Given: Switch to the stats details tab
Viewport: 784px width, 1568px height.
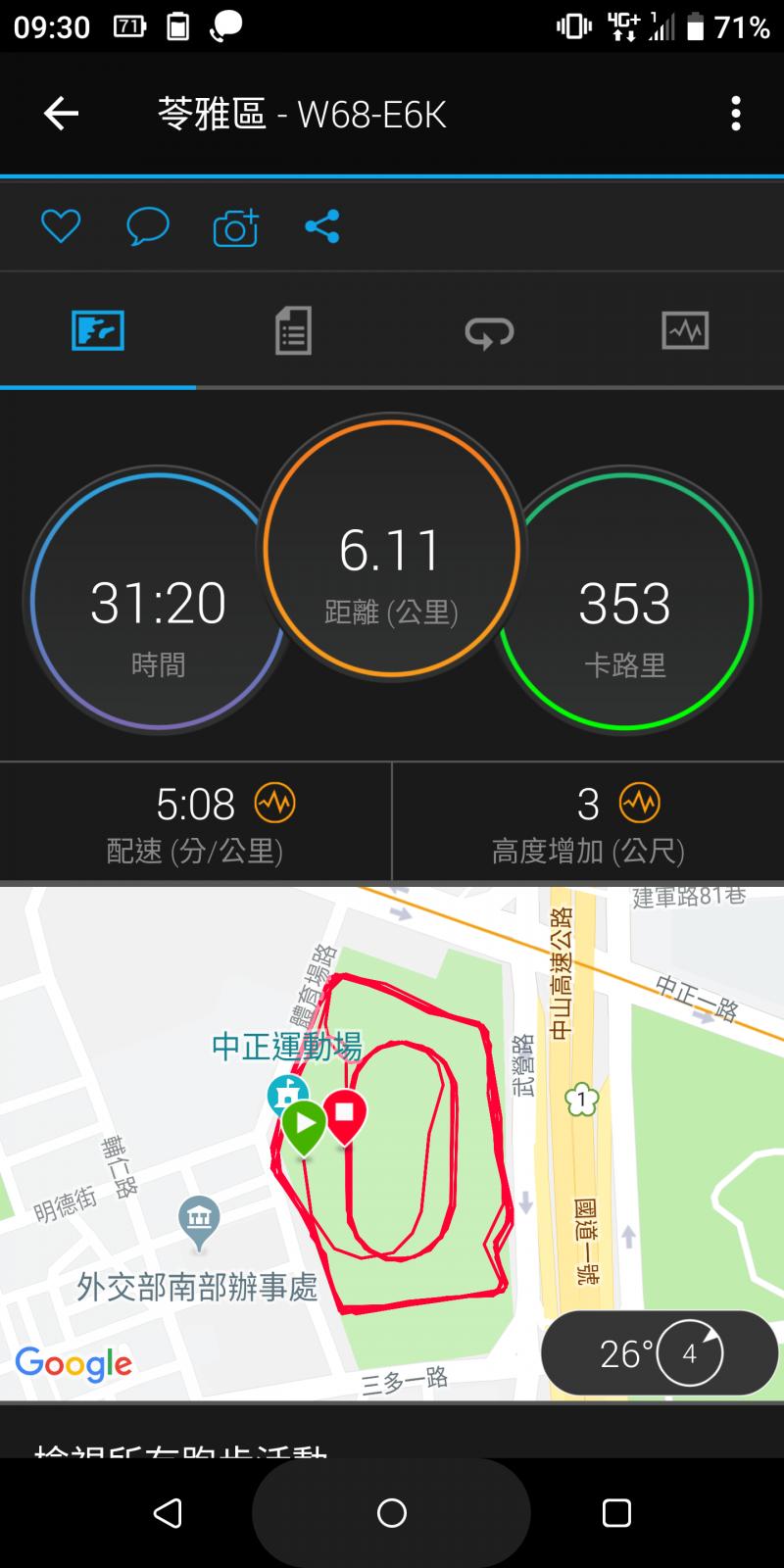Looking at the screenshot, I should tap(293, 330).
